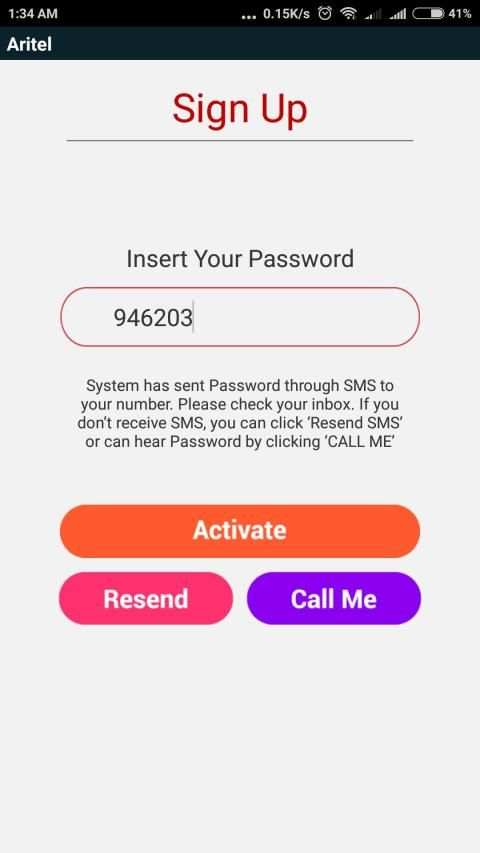Activate the account with the orange button
480x853 pixels.
[x=240, y=531]
